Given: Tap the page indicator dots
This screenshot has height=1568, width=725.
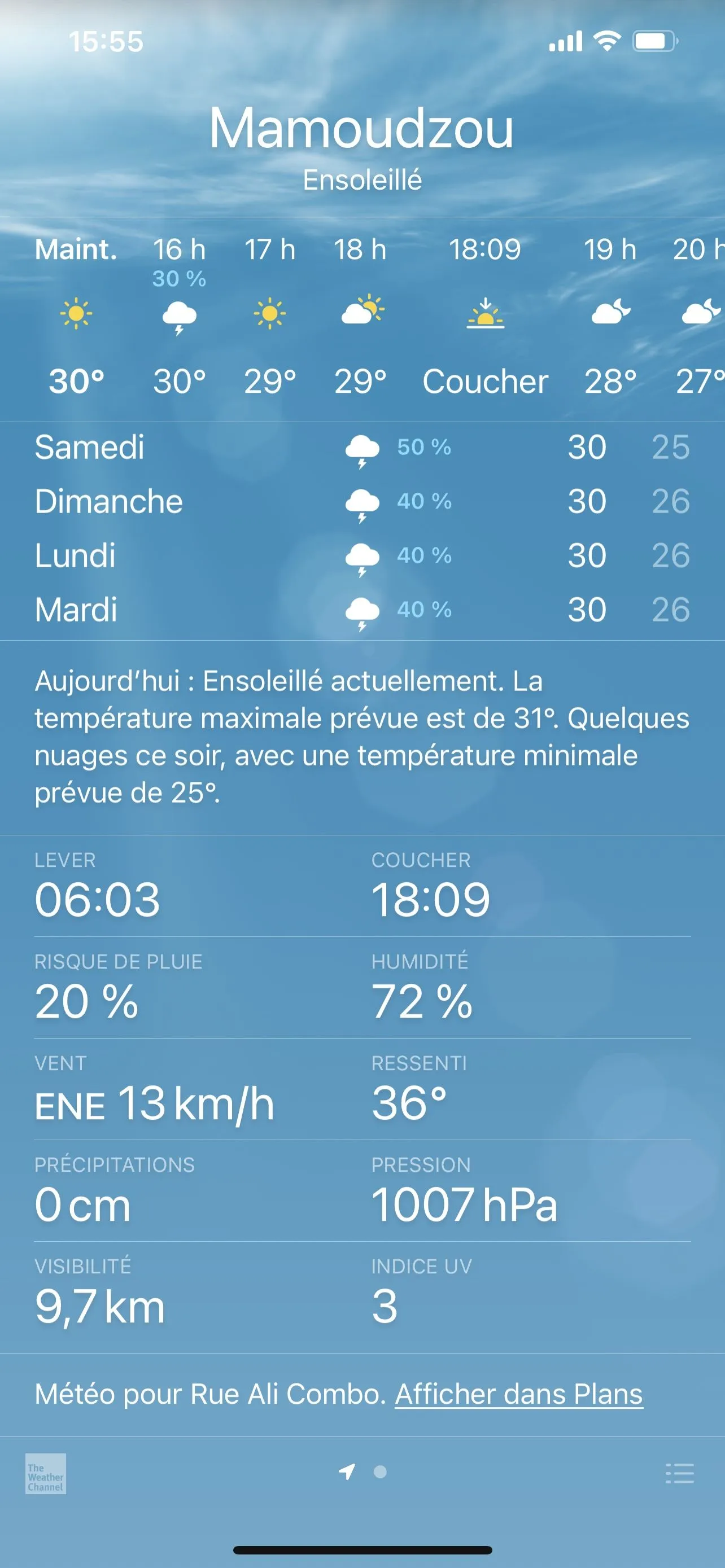Looking at the screenshot, I should (x=364, y=1472).
